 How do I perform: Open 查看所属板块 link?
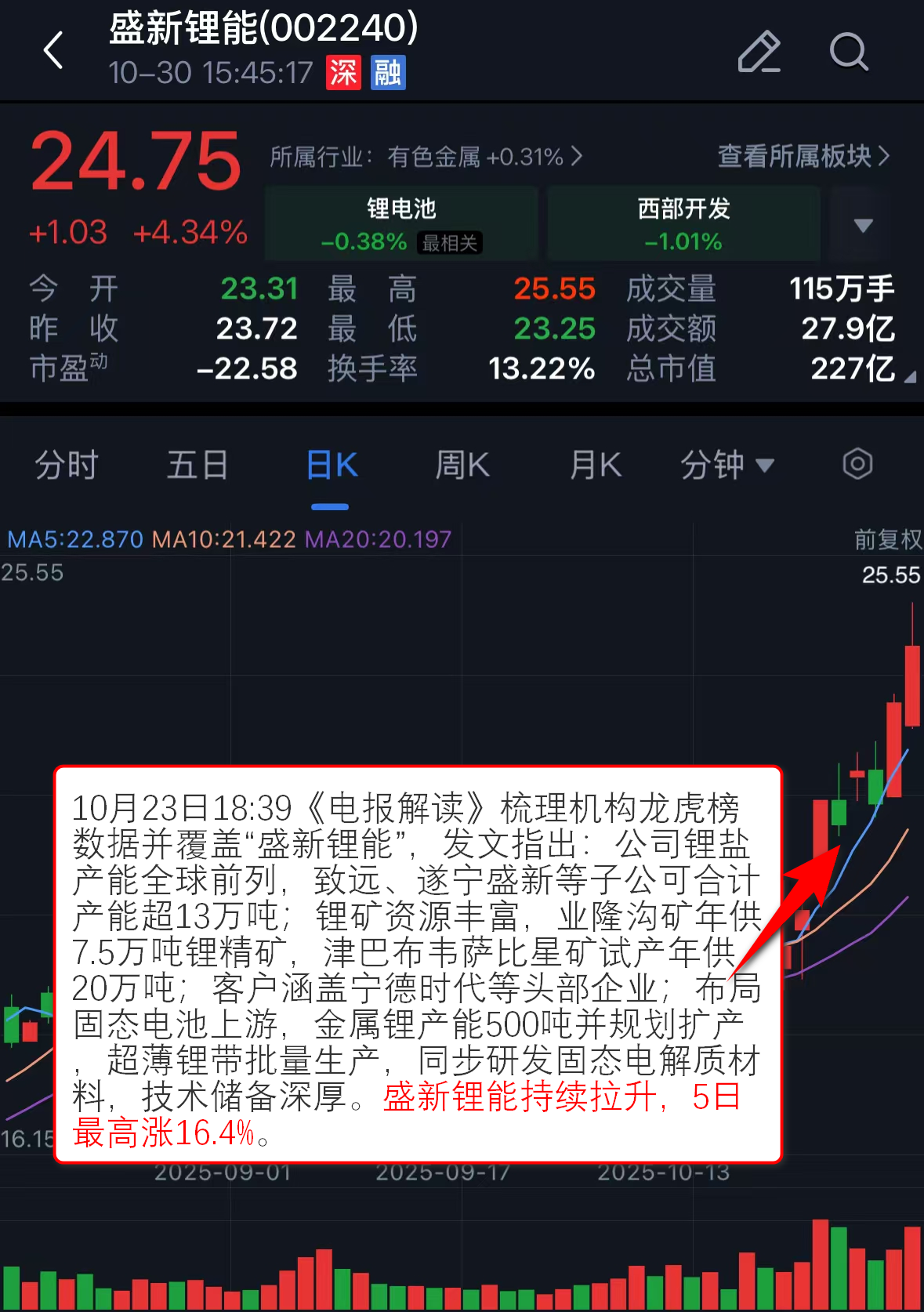click(x=803, y=156)
